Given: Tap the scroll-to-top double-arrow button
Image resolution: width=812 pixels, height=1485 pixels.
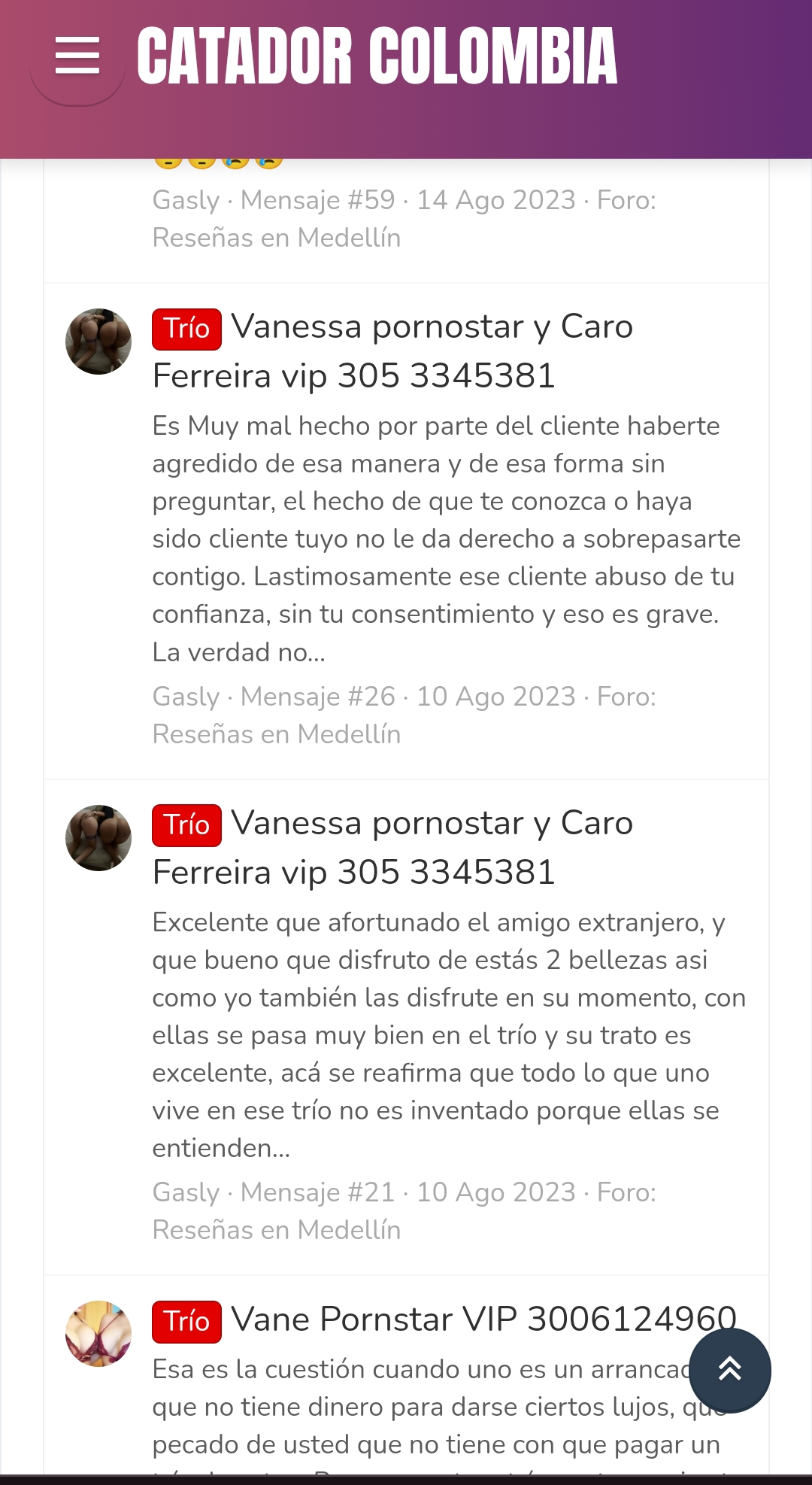Looking at the screenshot, I should click(729, 1370).
